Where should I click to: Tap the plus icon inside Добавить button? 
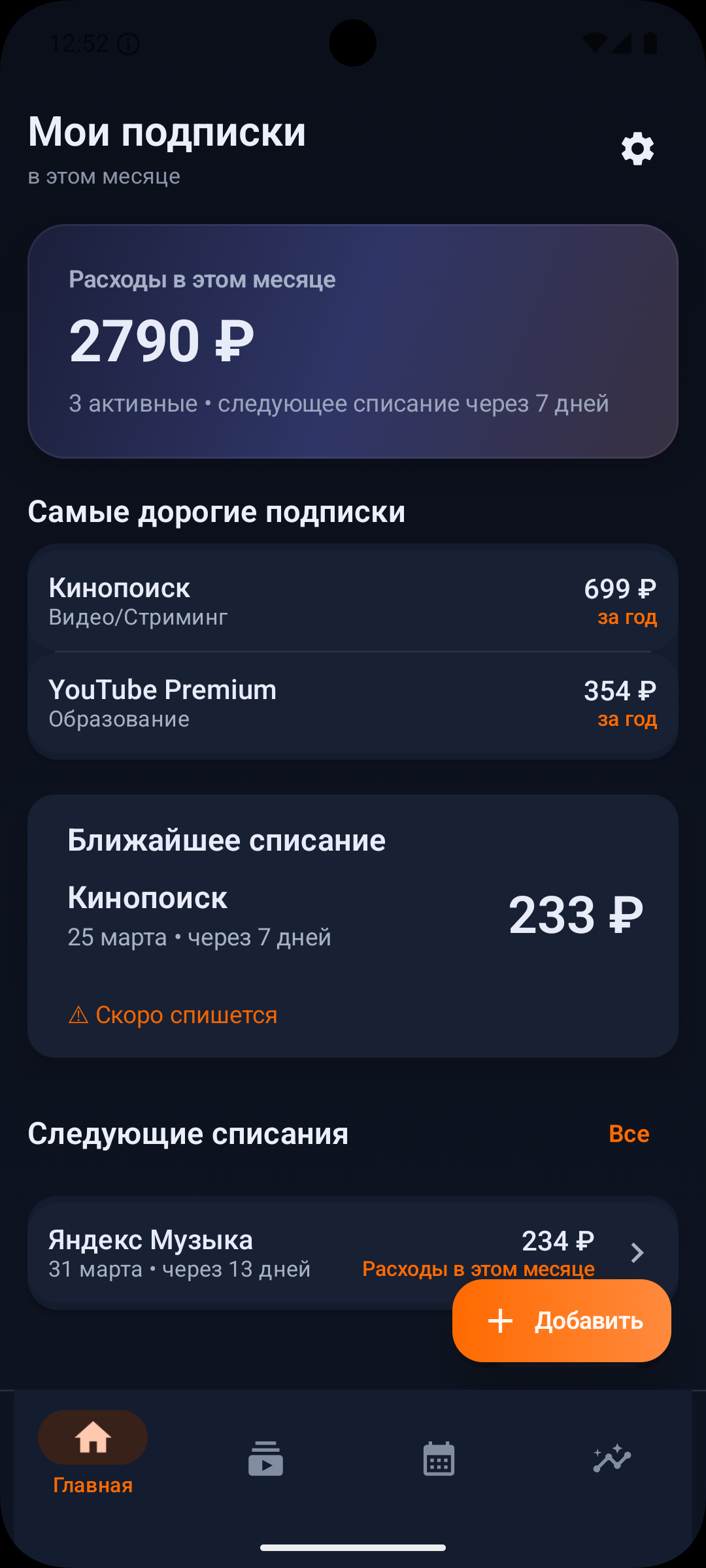point(500,1320)
